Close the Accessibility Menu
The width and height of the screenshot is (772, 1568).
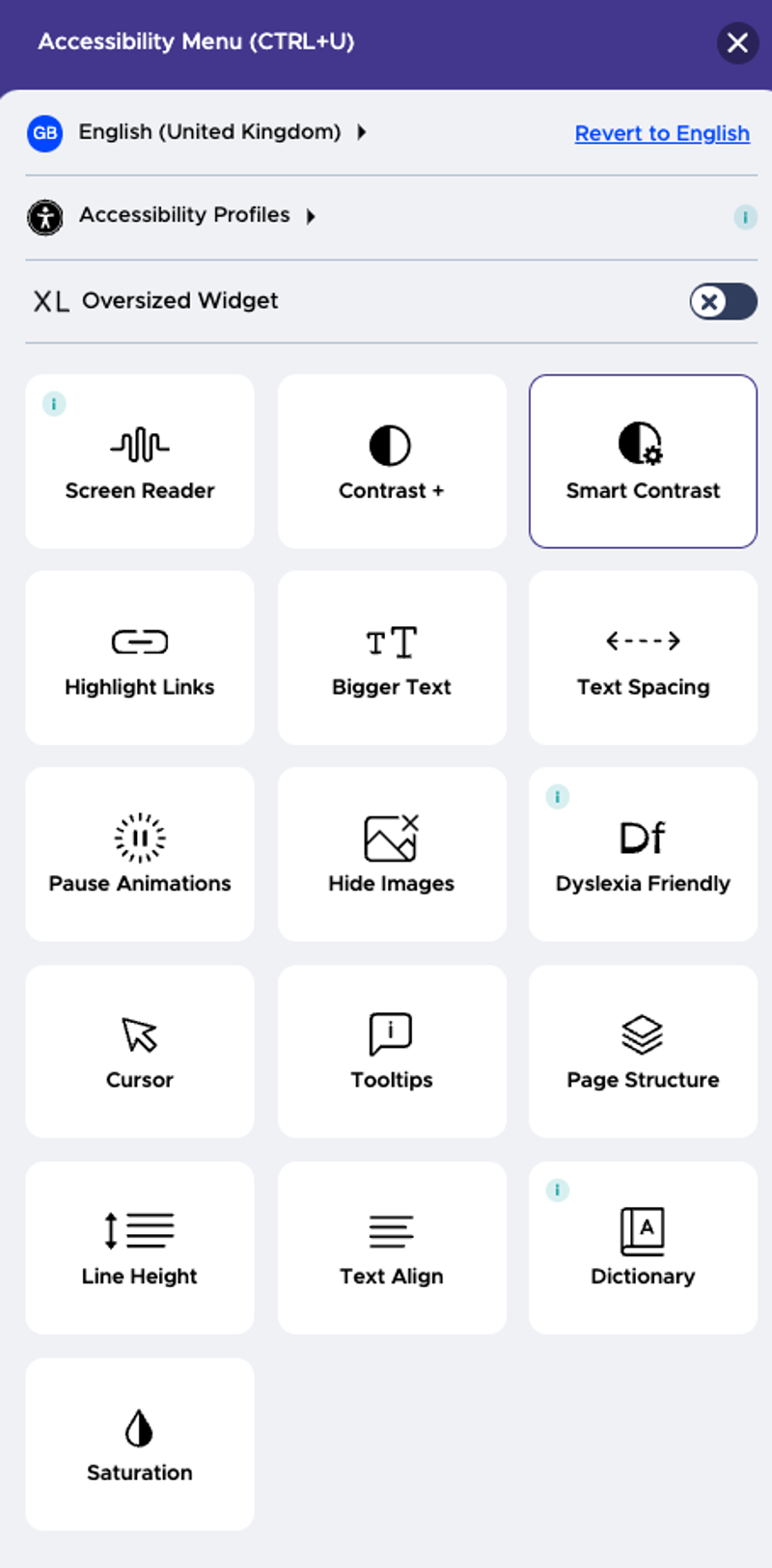737,42
